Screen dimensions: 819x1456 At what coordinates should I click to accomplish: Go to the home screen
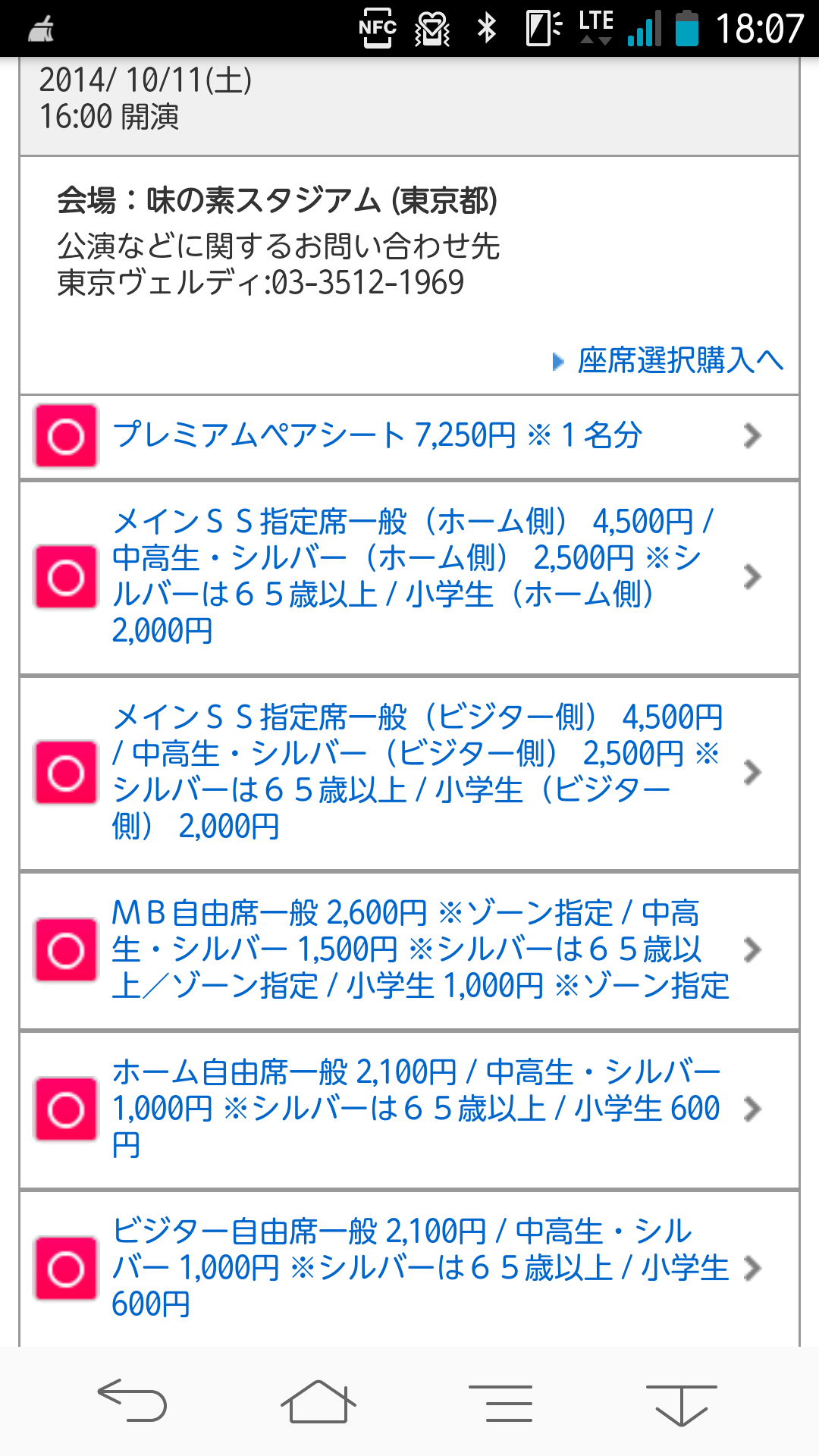tap(318, 1401)
